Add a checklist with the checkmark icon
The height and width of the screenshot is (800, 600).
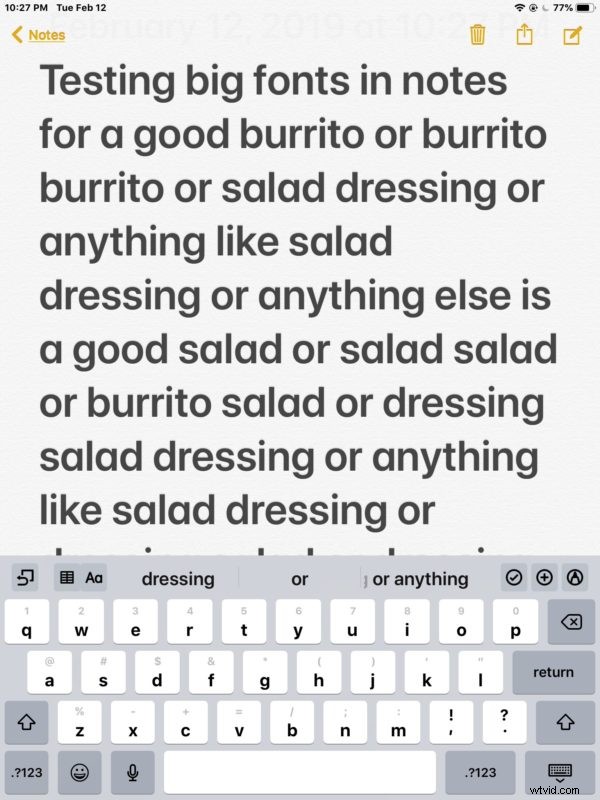tap(514, 577)
